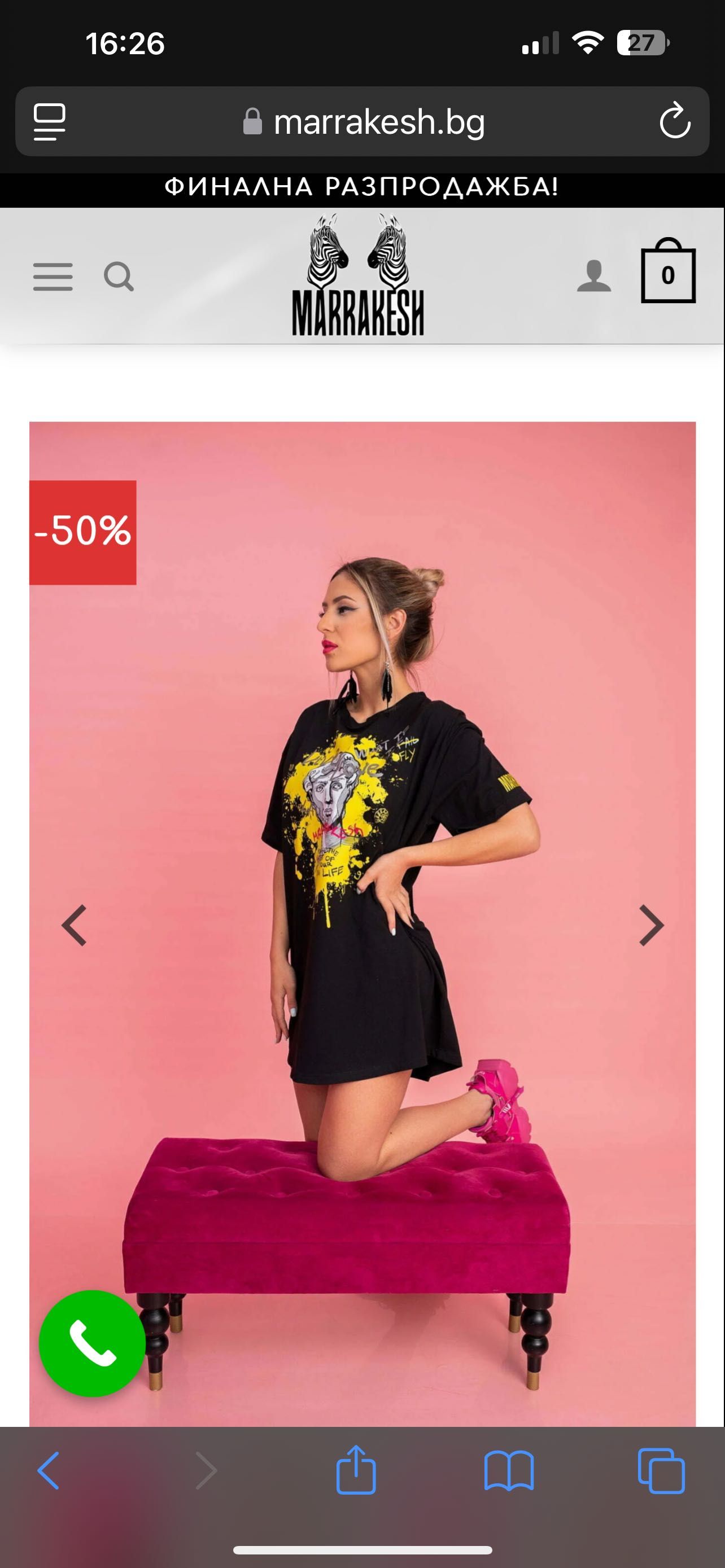The image size is (725, 1568).
Task: Open the user account icon
Action: pyautogui.click(x=593, y=277)
